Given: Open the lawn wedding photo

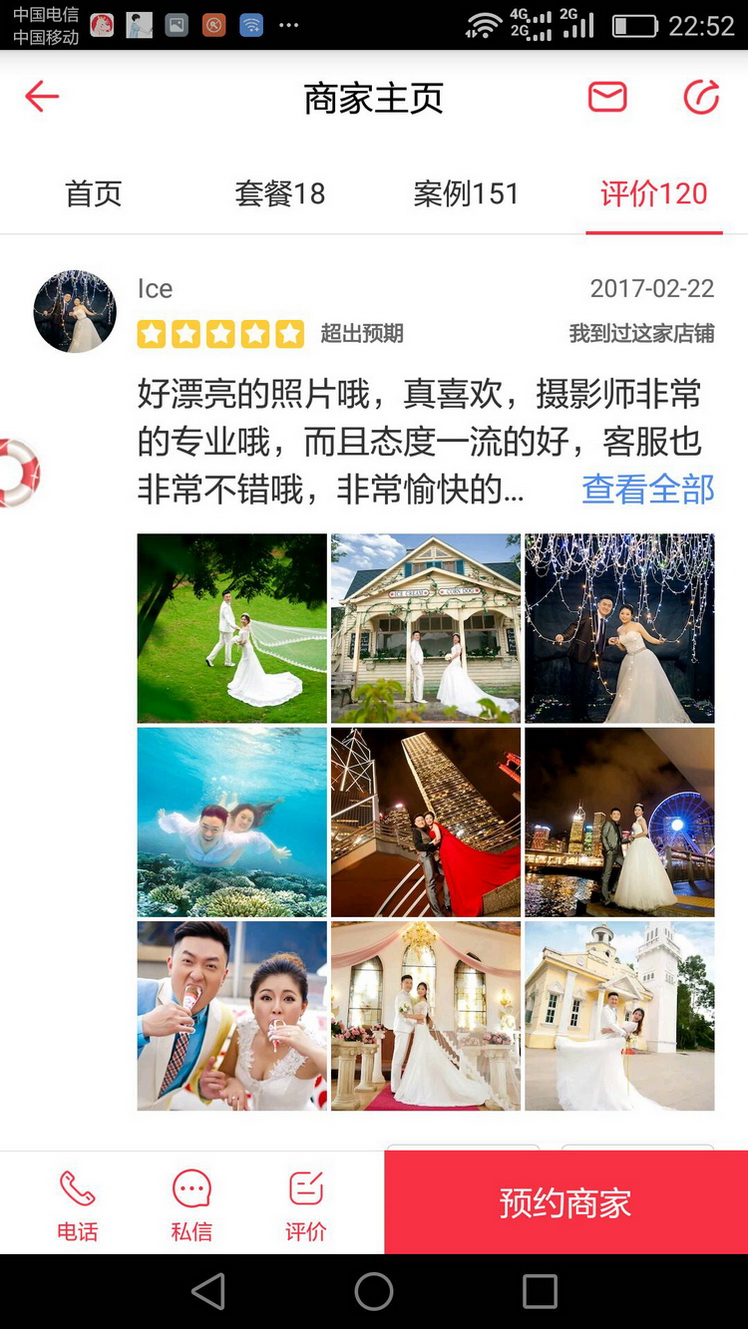Looking at the screenshot, I should point(232,628).
